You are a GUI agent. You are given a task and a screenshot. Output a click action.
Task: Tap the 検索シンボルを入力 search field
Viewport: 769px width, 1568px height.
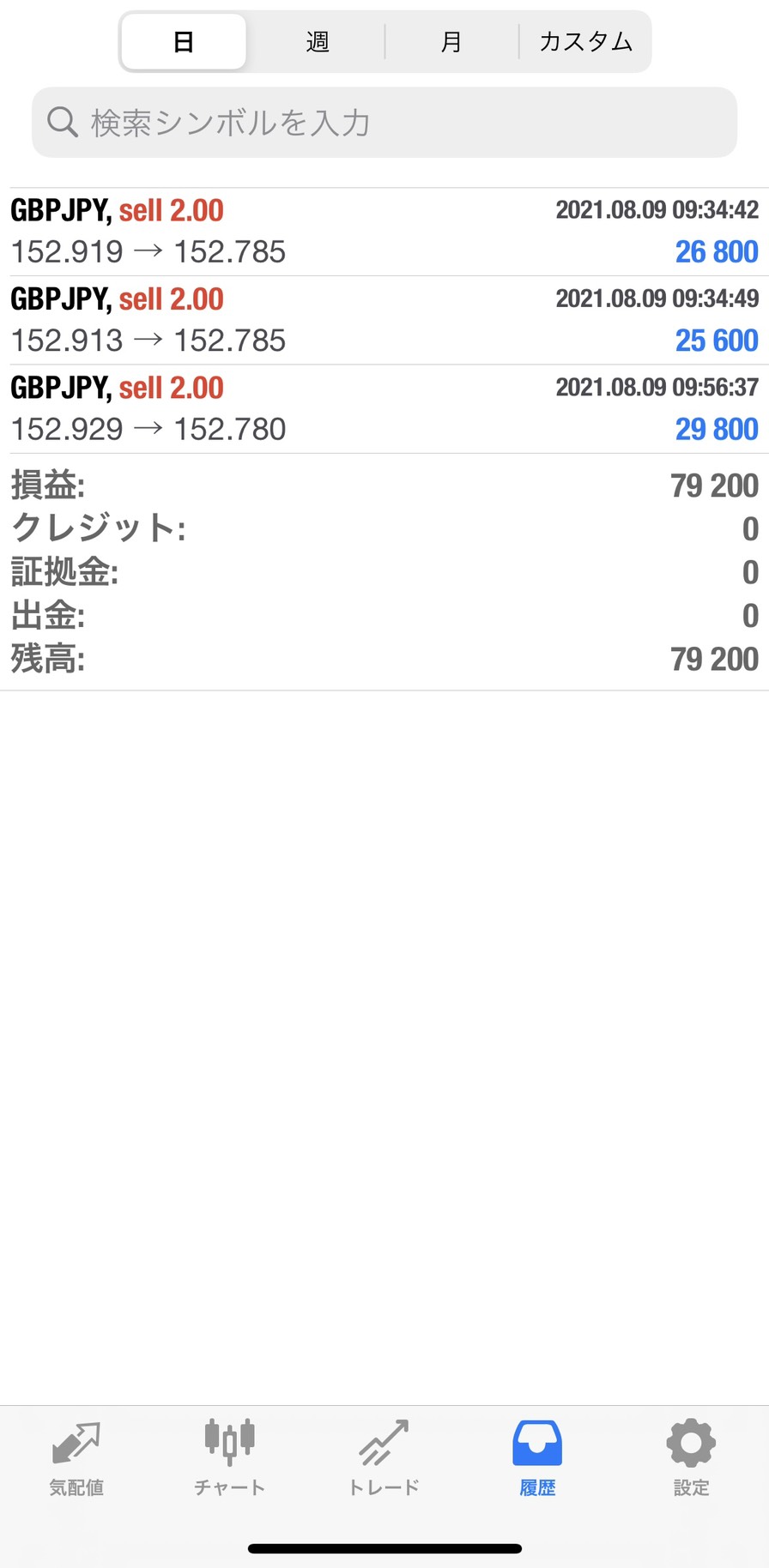384,123
